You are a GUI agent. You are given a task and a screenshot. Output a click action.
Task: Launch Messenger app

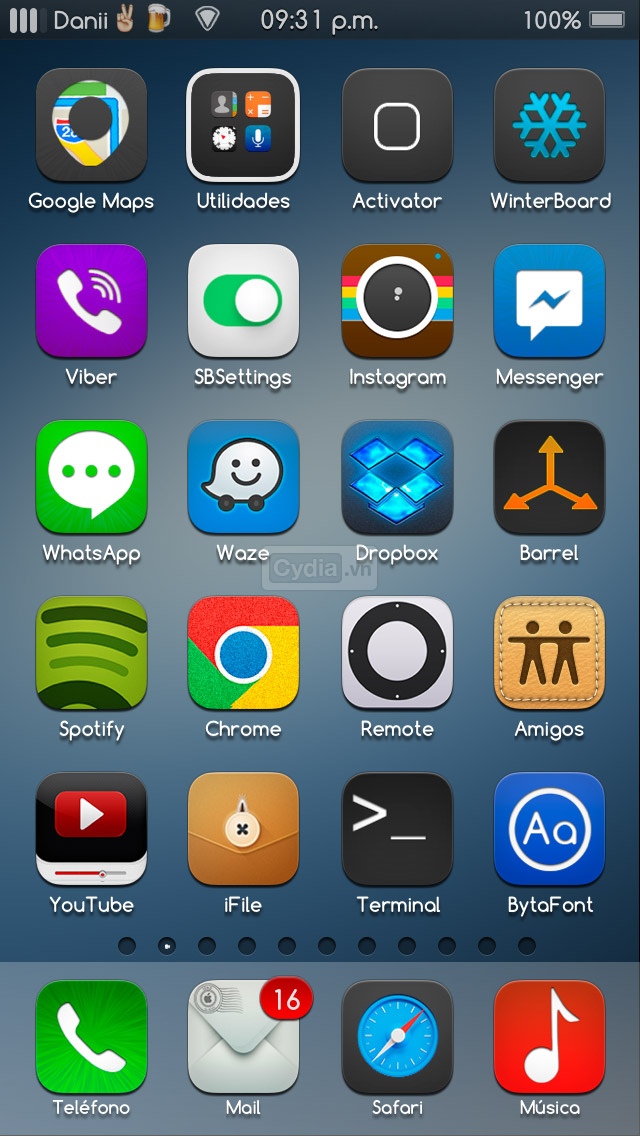click(x=549, y=301)
